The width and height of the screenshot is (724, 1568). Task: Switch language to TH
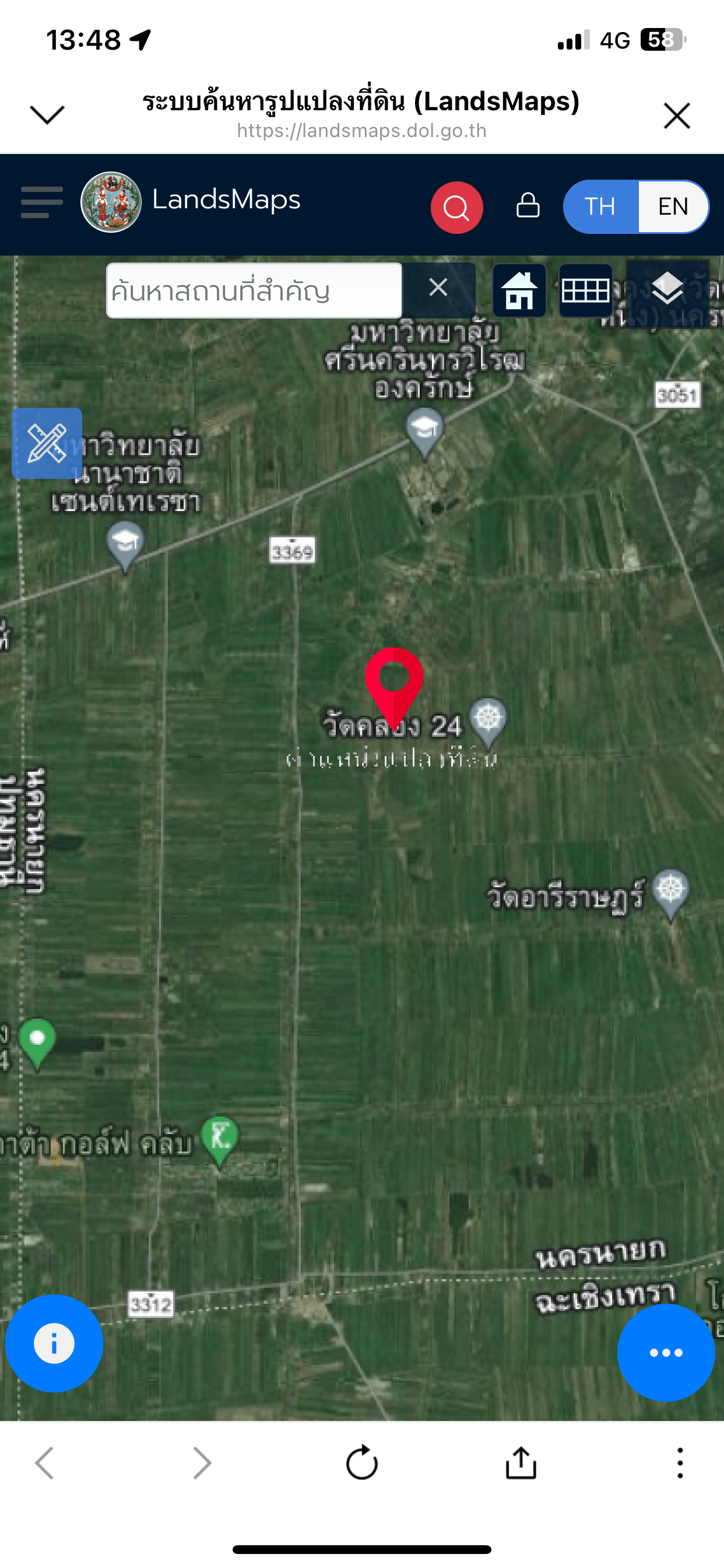click(x=600, y=207)
